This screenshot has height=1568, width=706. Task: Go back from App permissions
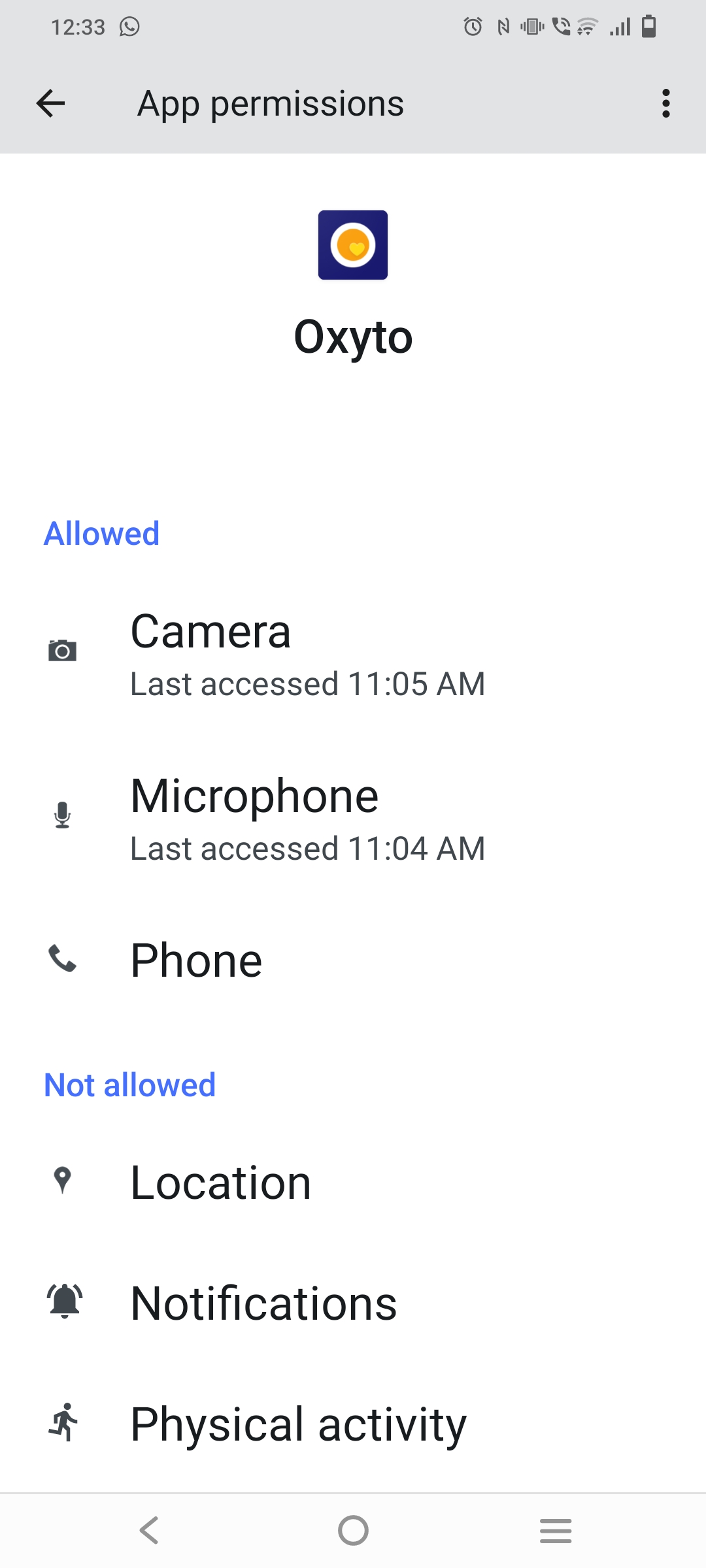click(x=51, y=103)
